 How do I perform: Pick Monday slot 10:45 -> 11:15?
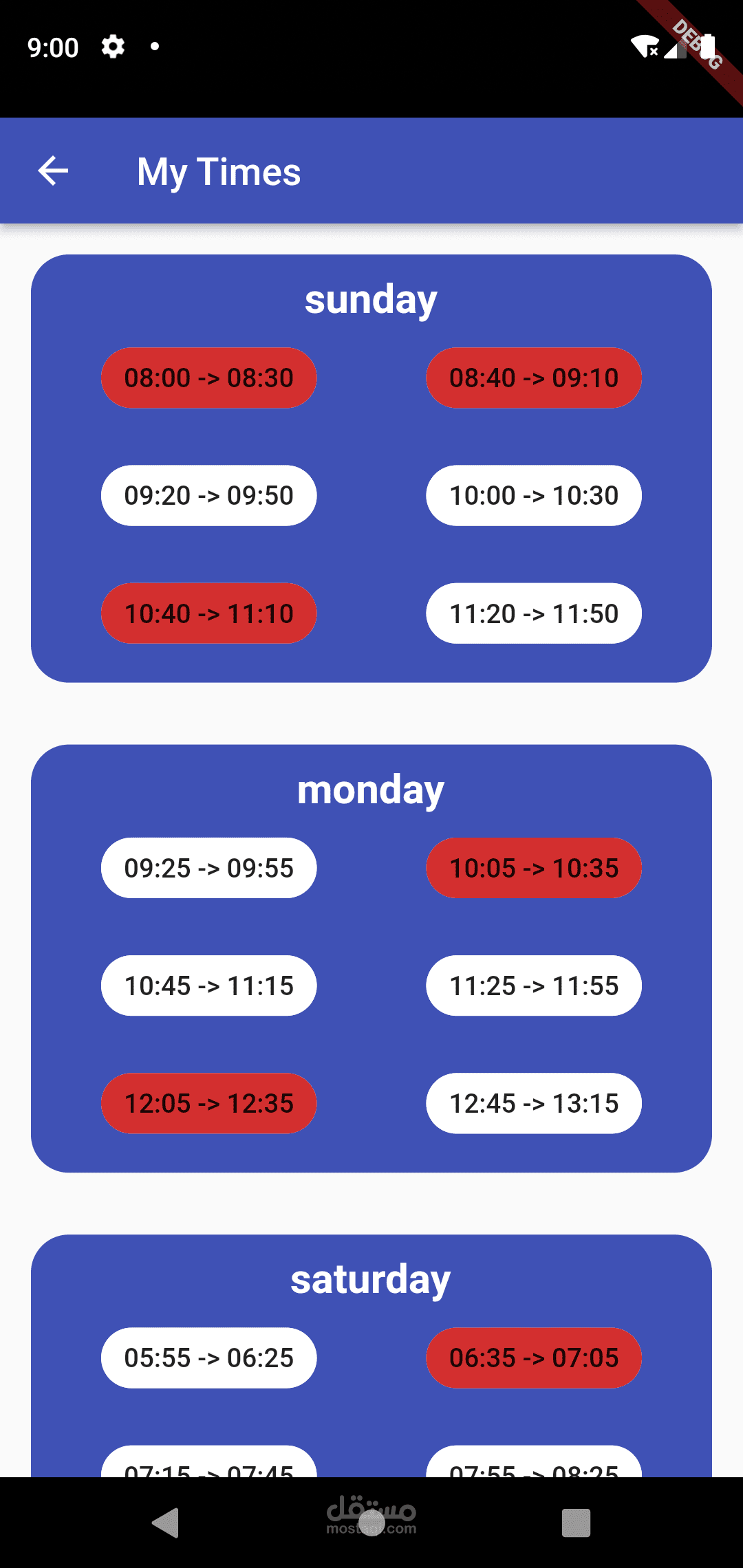pos(208,986)
